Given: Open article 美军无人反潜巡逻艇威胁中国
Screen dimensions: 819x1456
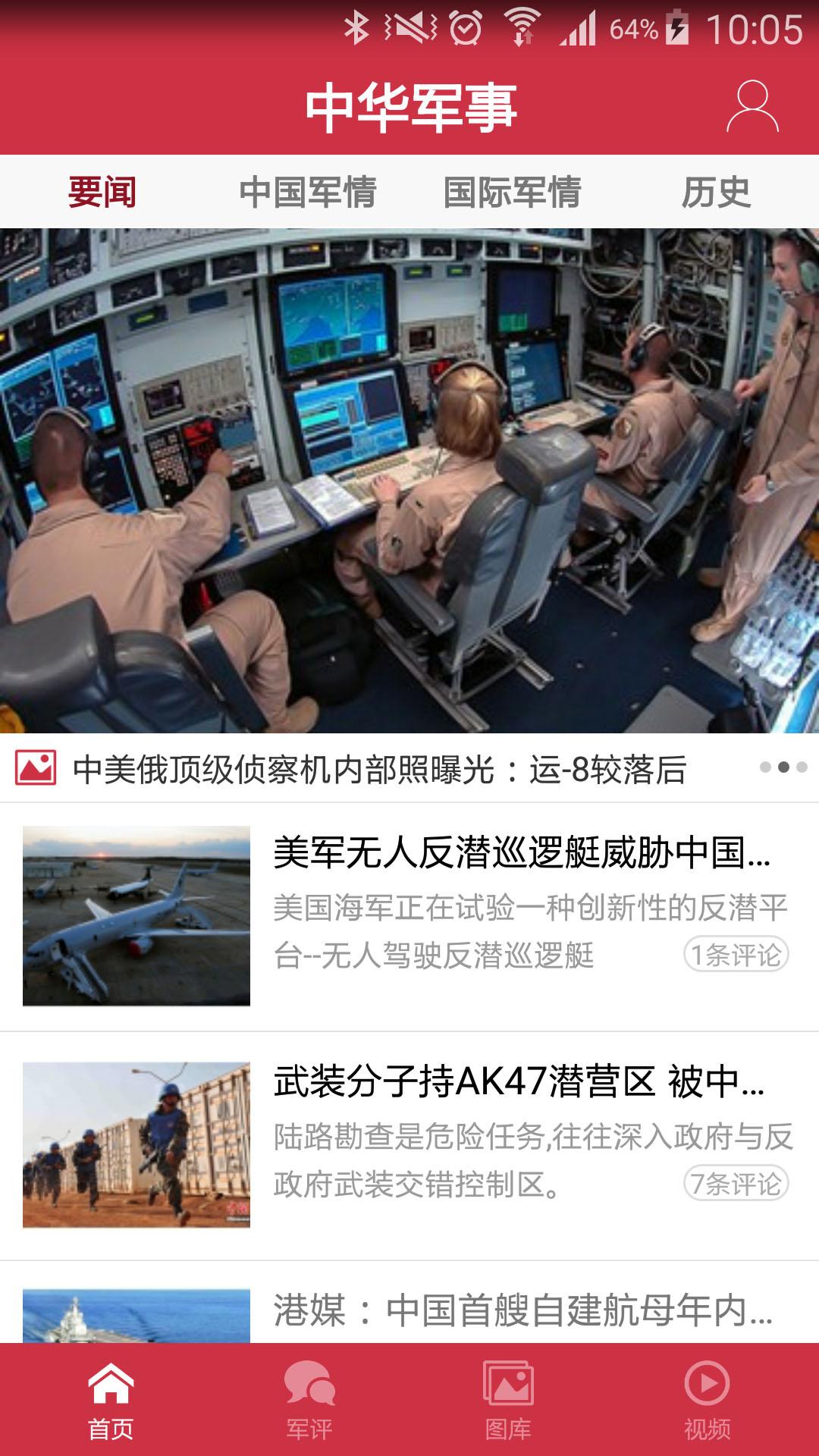Looking at the screenshot, I should [x=522, y=853].
